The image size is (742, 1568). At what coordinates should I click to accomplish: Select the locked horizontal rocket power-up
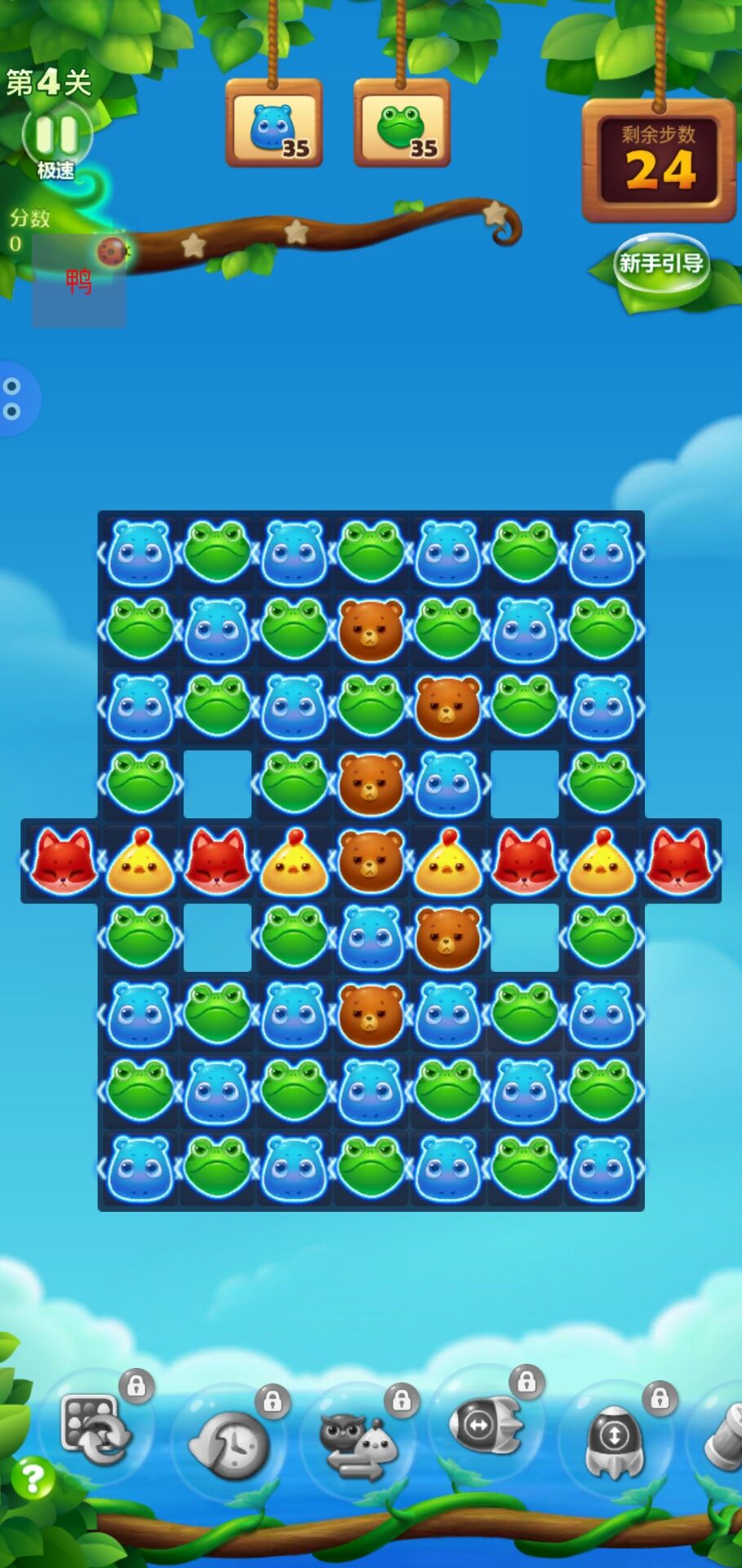487,1425
